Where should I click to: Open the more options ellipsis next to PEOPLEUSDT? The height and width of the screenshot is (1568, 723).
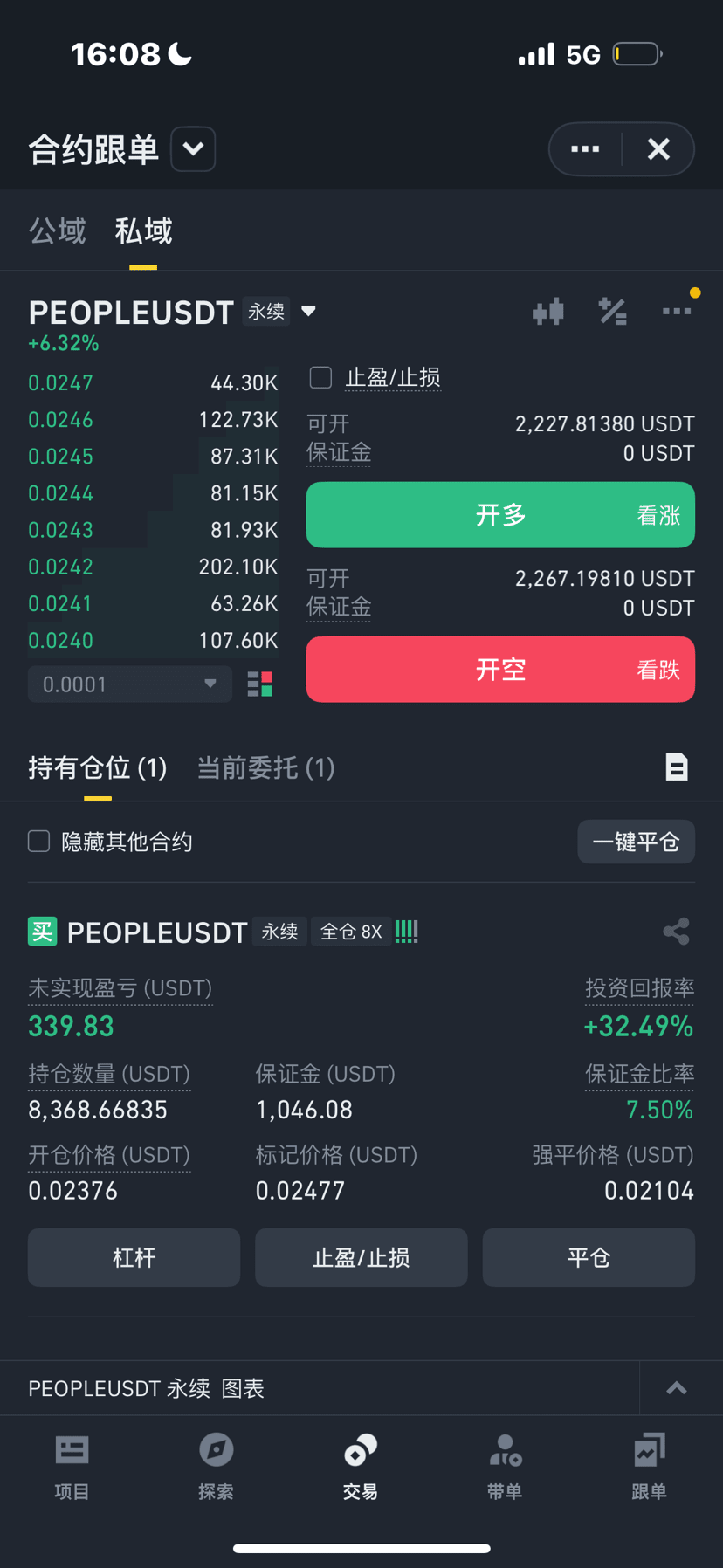[x=678, y=312]
